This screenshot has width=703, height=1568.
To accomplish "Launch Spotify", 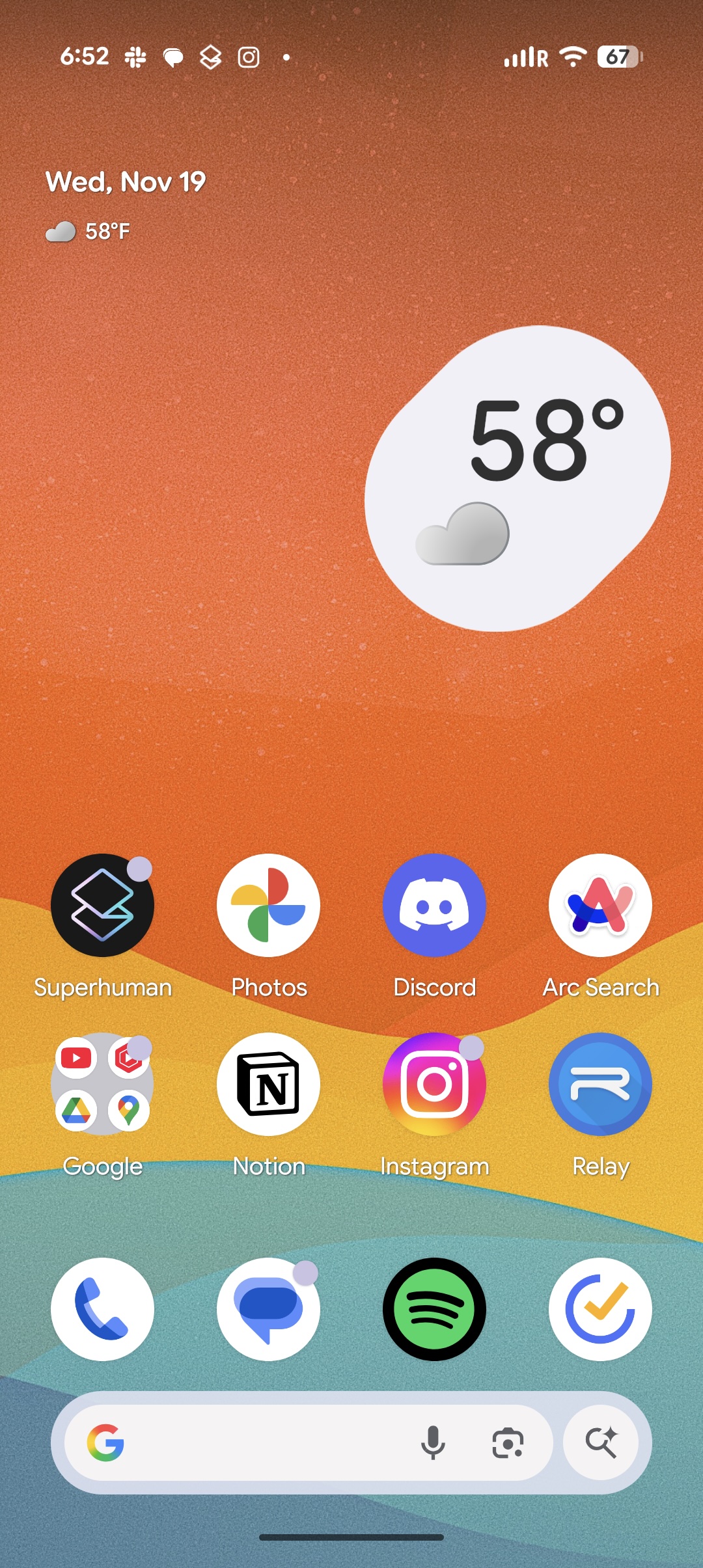I will coord(434,1309).
